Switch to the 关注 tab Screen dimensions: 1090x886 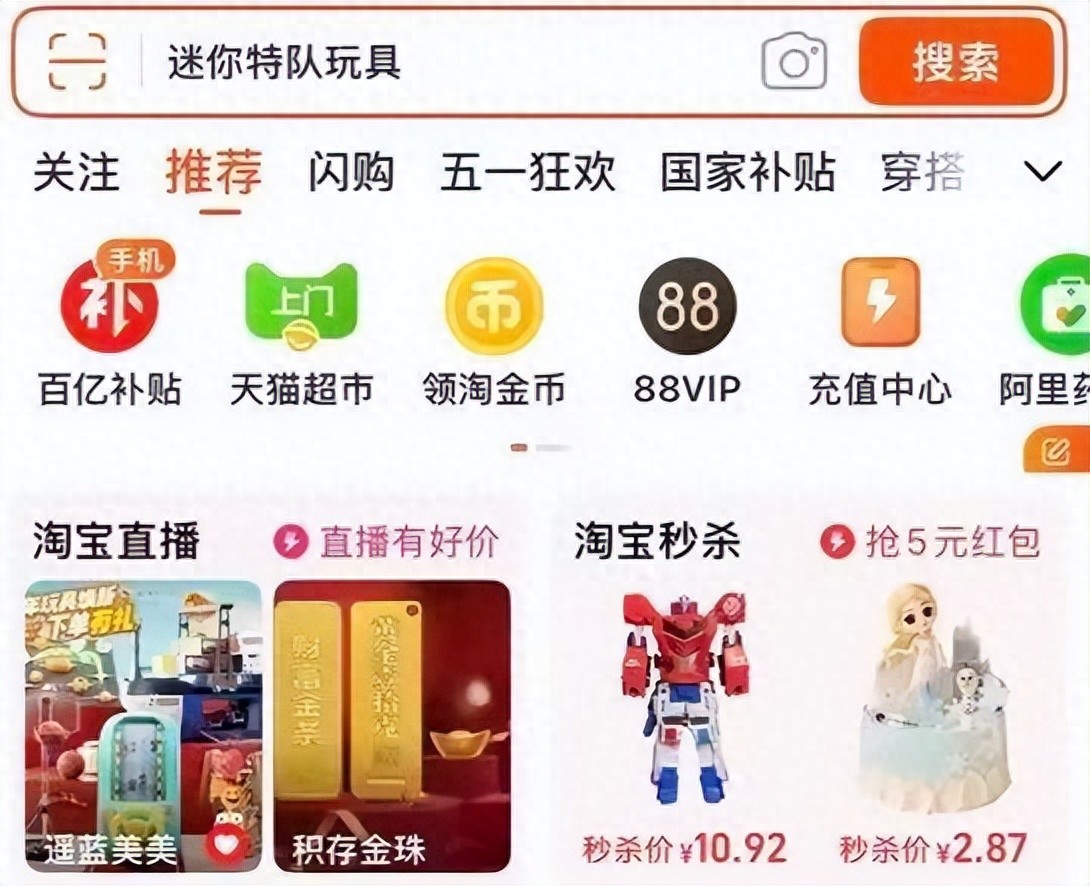[x=76, y=172]
